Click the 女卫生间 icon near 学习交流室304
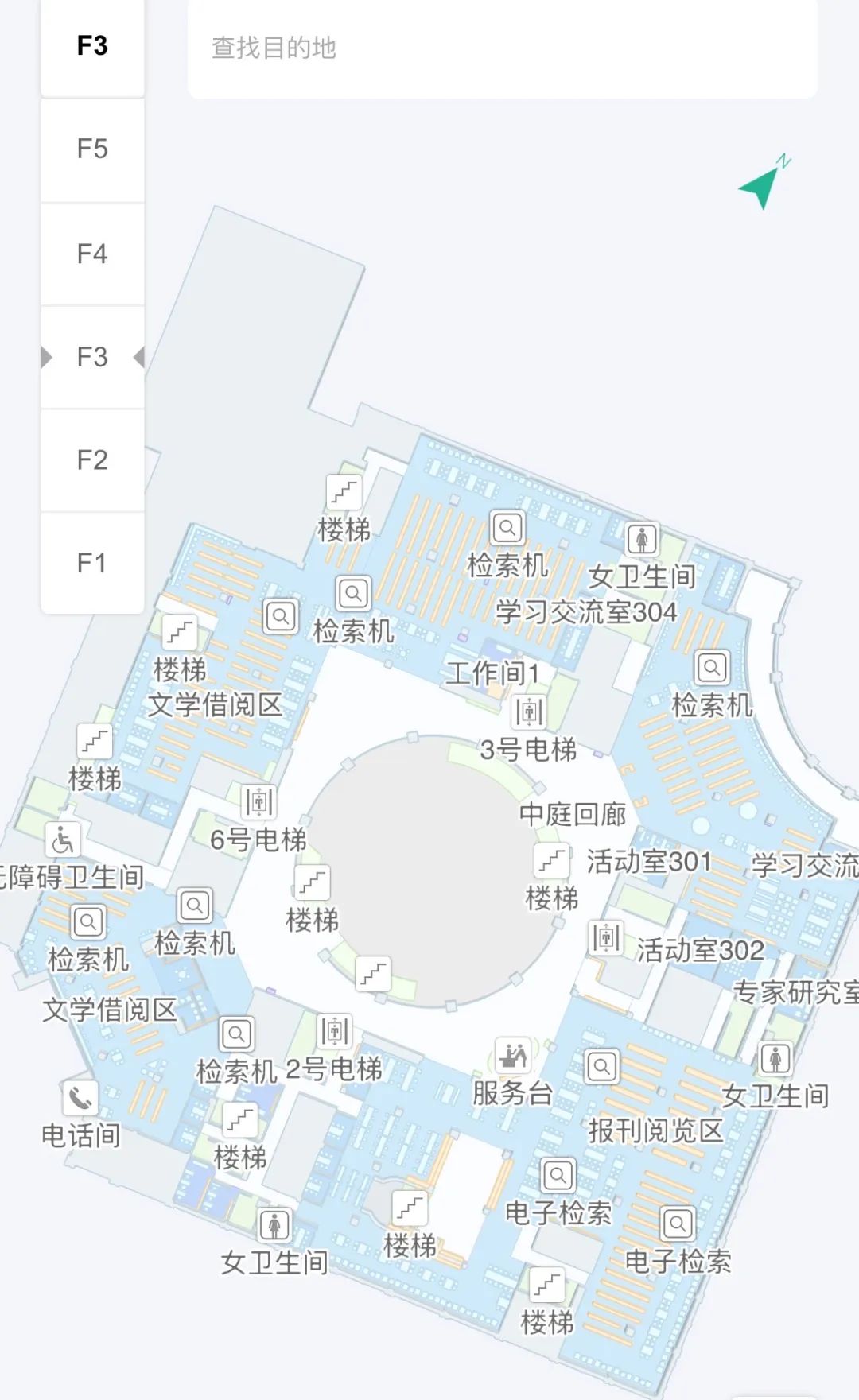The height and width of the screenshot is (1400, 859). (642, 539)
